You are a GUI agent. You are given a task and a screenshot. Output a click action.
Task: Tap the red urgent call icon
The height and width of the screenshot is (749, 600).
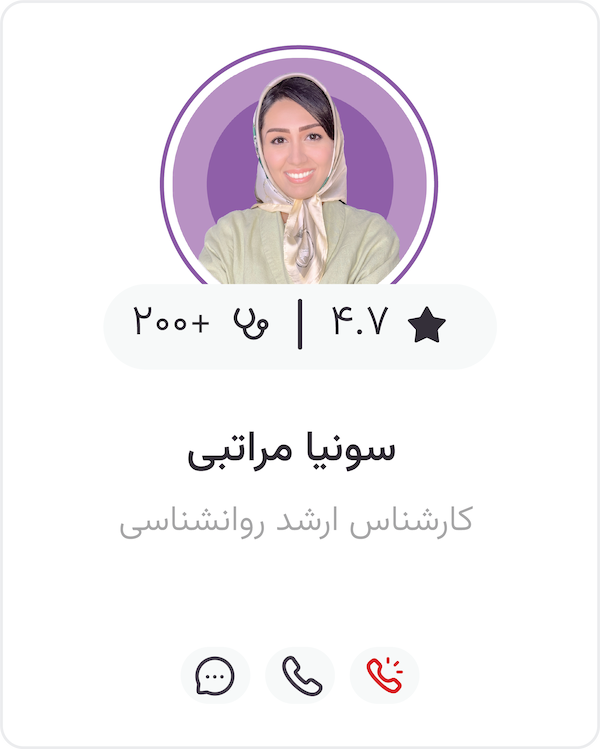[384, 676]
